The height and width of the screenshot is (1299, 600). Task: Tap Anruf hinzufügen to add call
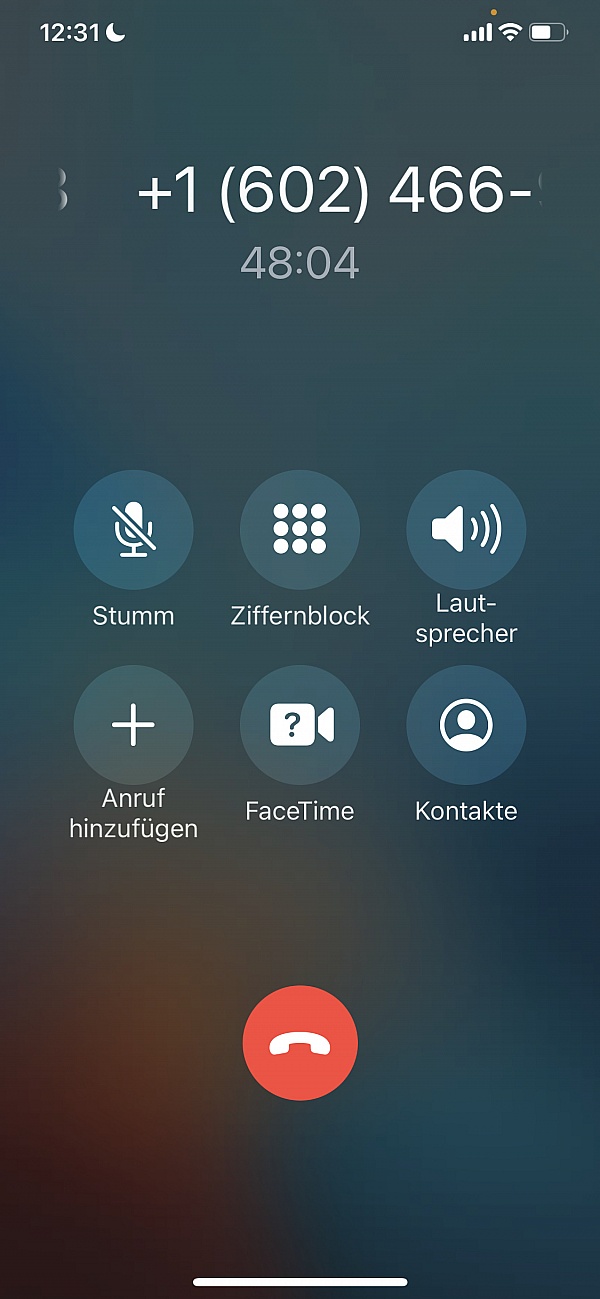[133, 725]
